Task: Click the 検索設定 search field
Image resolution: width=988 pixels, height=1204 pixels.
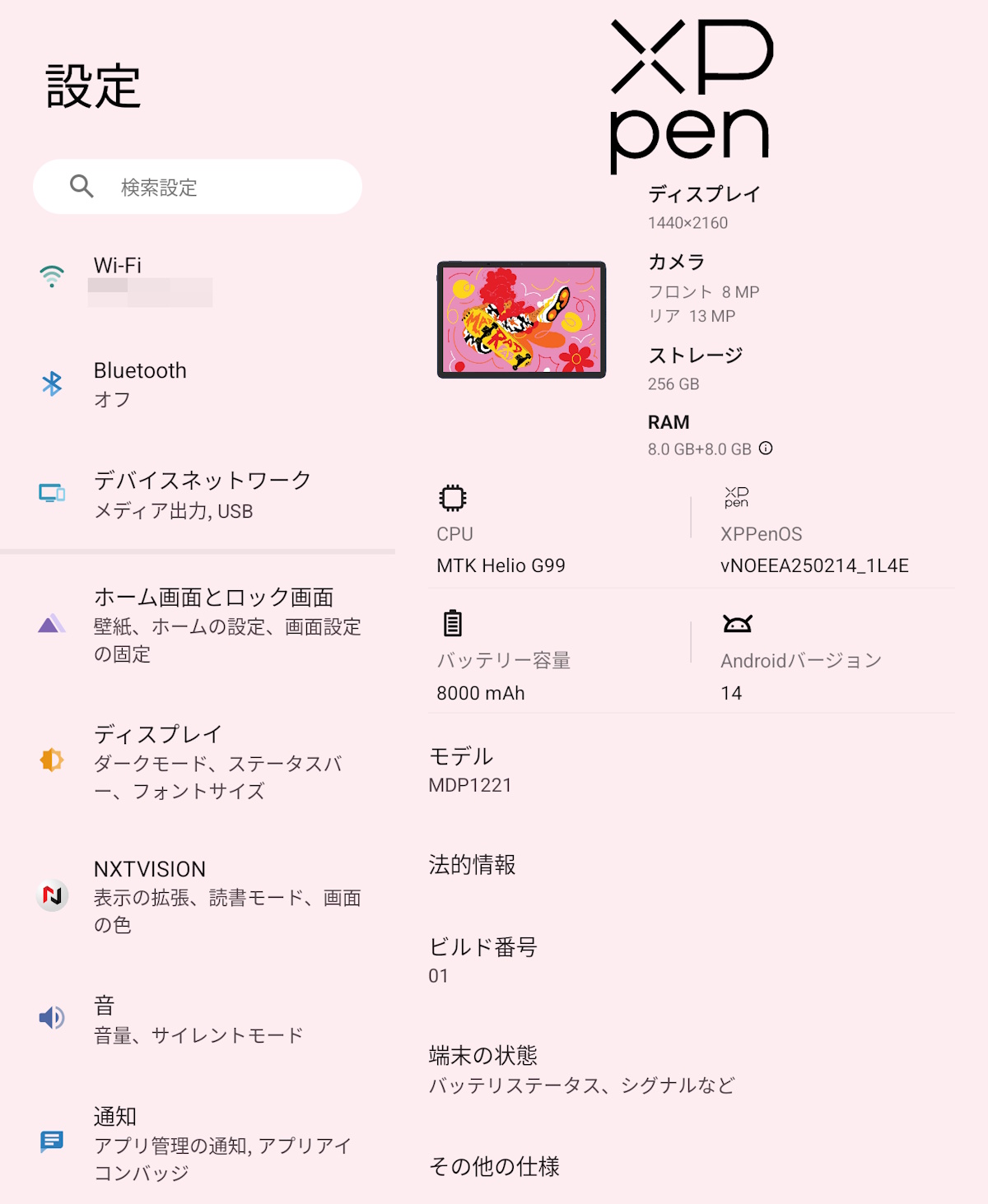Action: (x=198, y=186)
